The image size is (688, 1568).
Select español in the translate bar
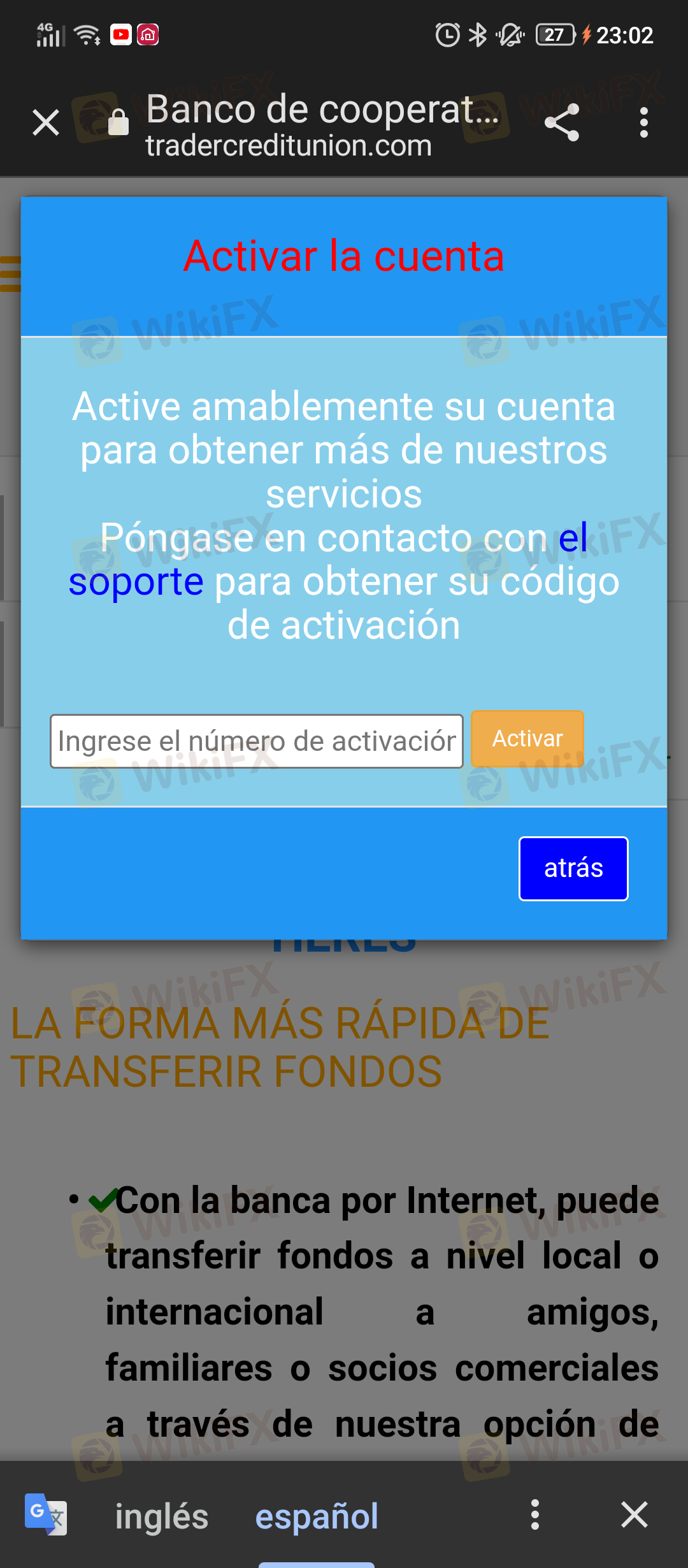pyautogui.click(x=317, y=1516)
